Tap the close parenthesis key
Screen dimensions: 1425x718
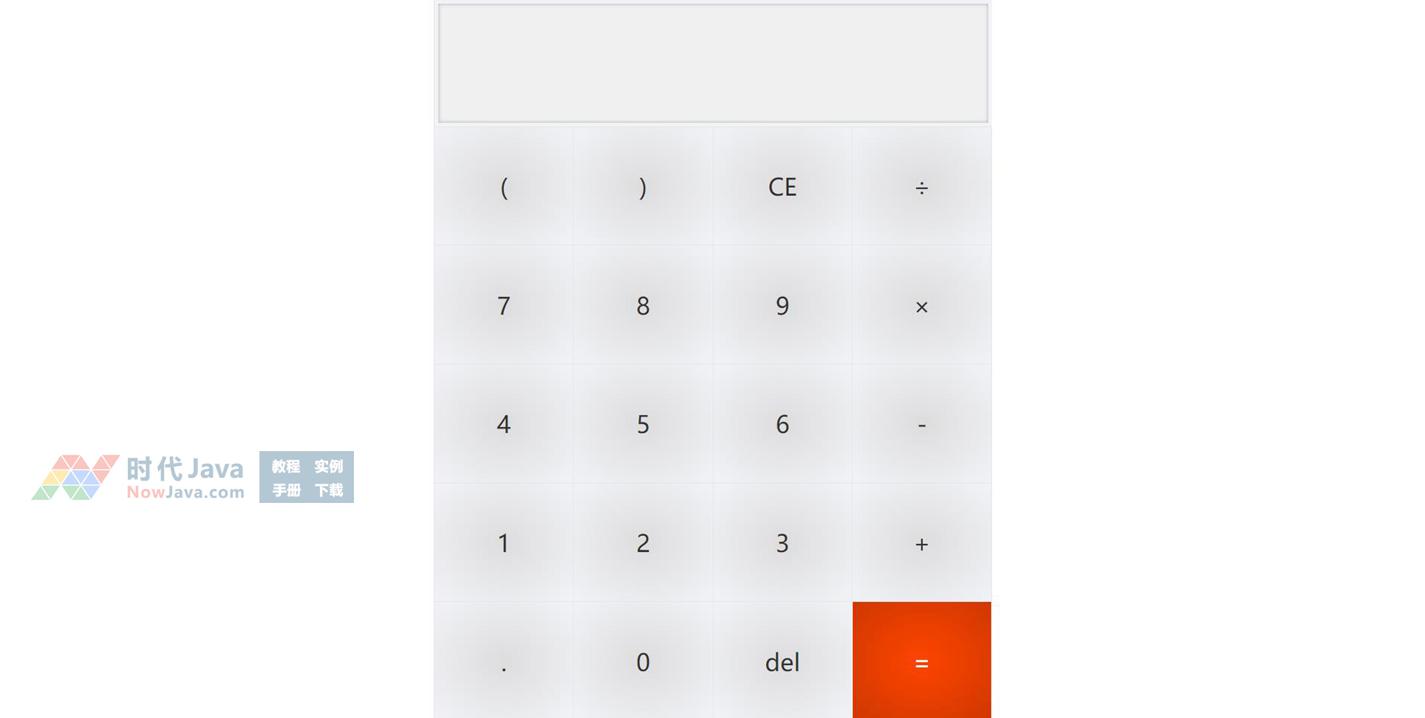pyautogui.click(x=643, y=187)
